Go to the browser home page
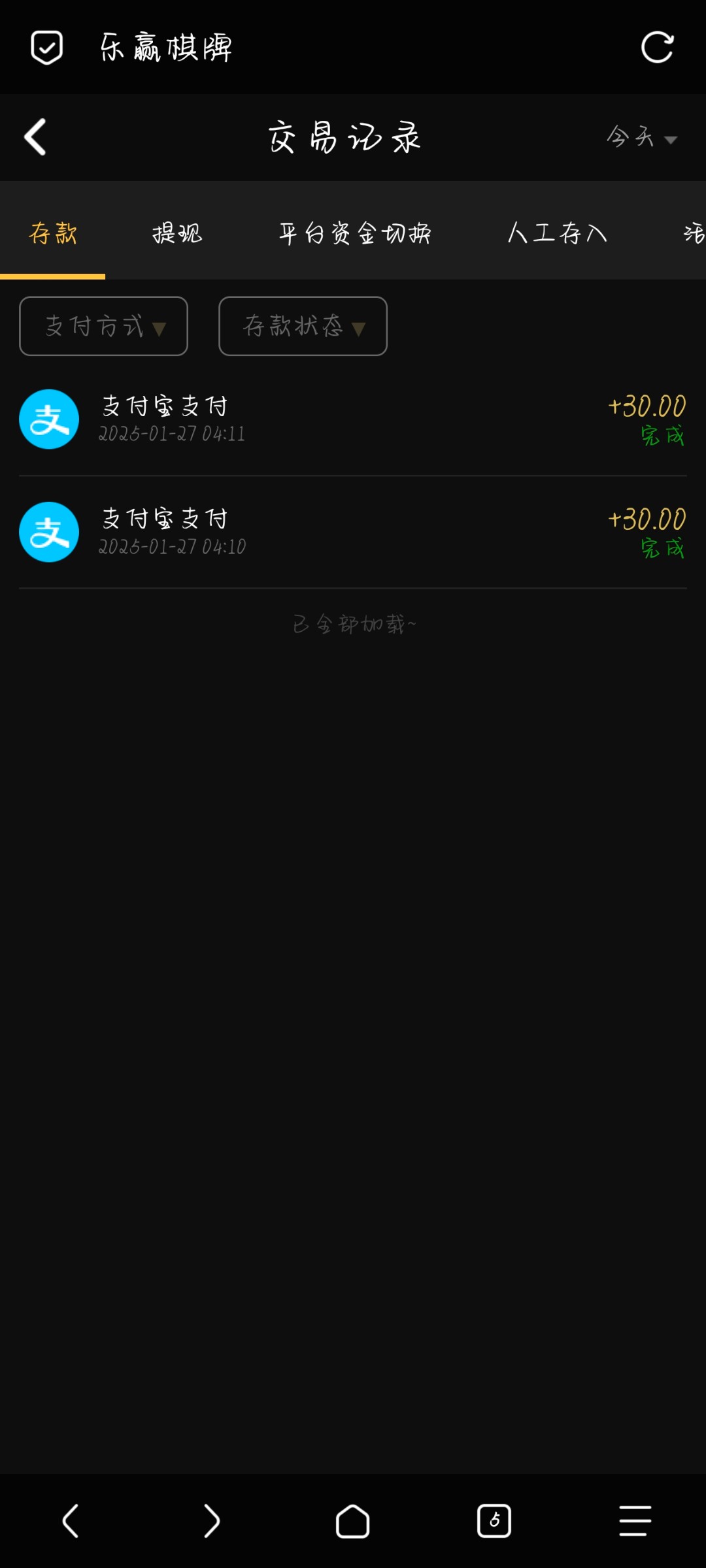Viewport: 706px width, 1568px height. [x=352, y=1520]
